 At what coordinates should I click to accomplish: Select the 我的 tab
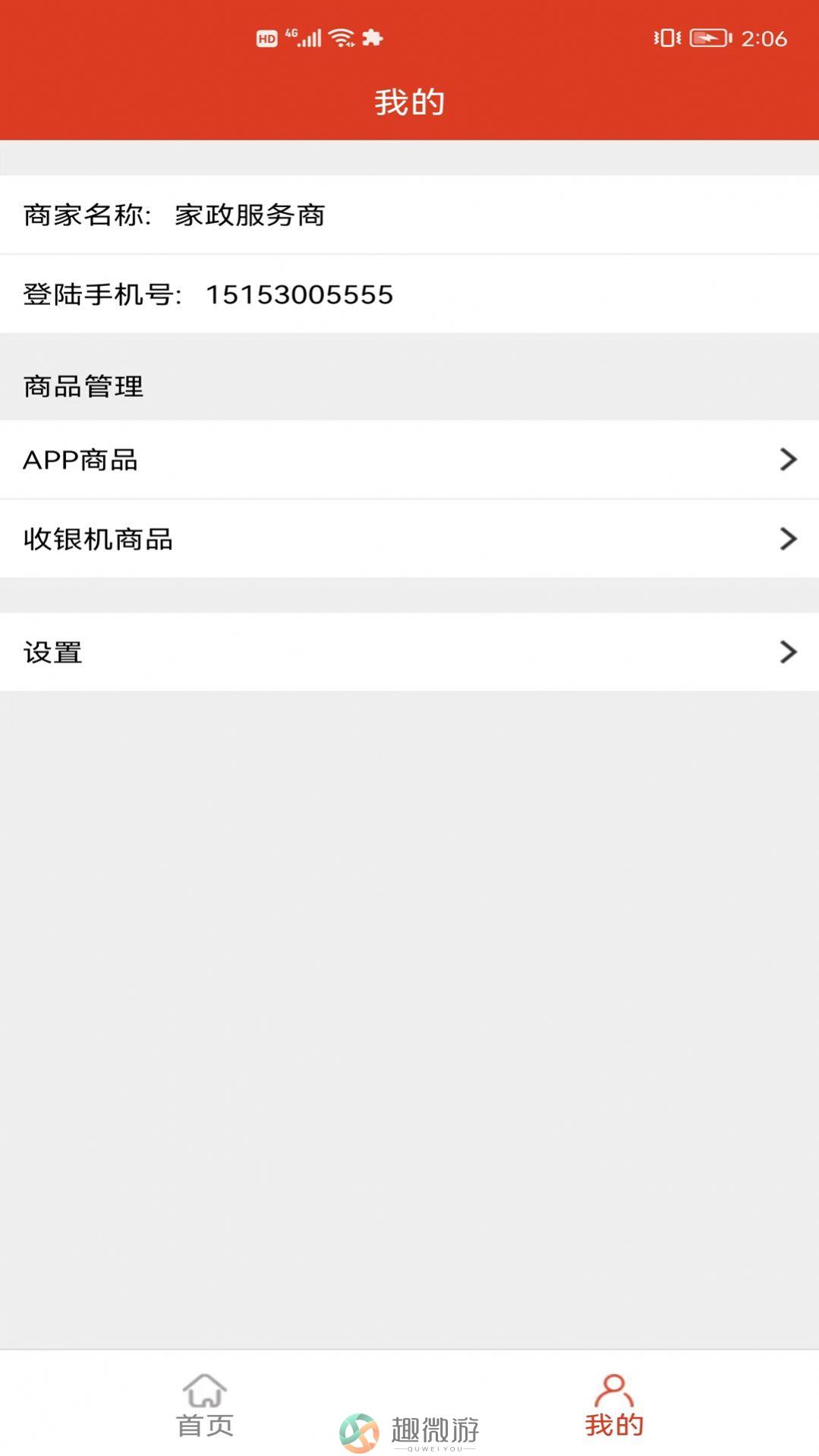point(614,1404)
